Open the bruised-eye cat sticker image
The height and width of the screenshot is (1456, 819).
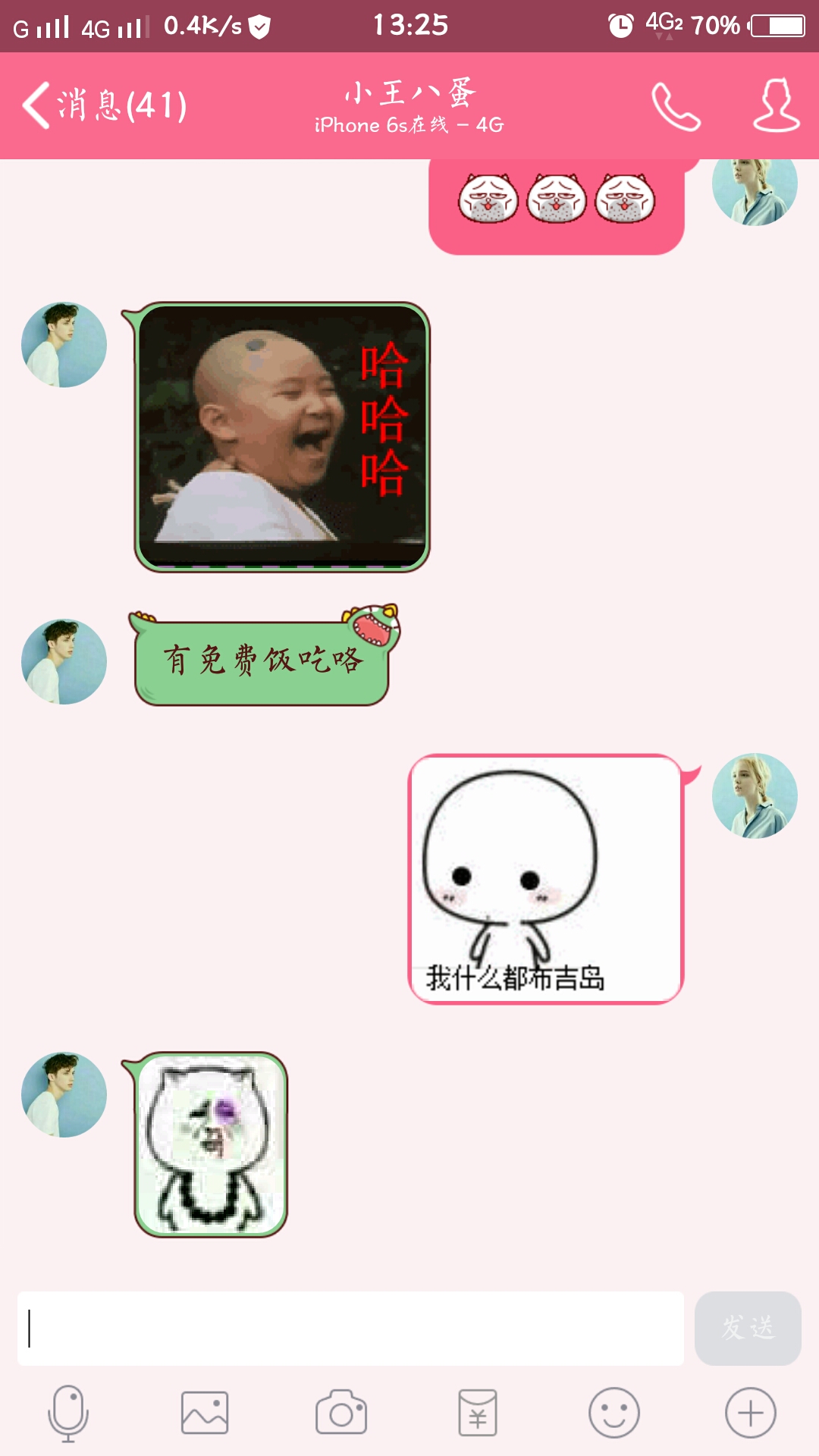(211, 1144)
